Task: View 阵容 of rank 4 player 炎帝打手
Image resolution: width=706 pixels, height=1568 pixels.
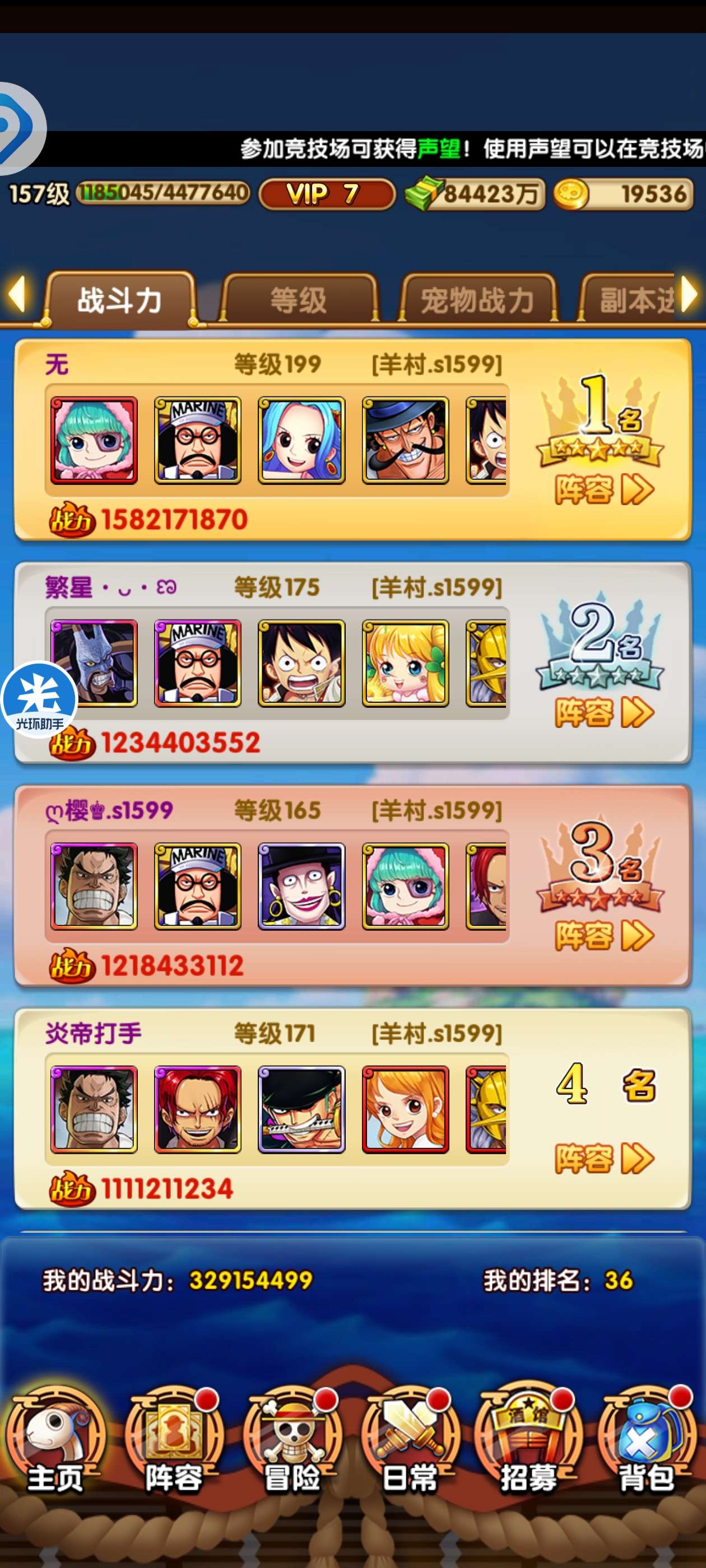Action: tap(603, 1158)
